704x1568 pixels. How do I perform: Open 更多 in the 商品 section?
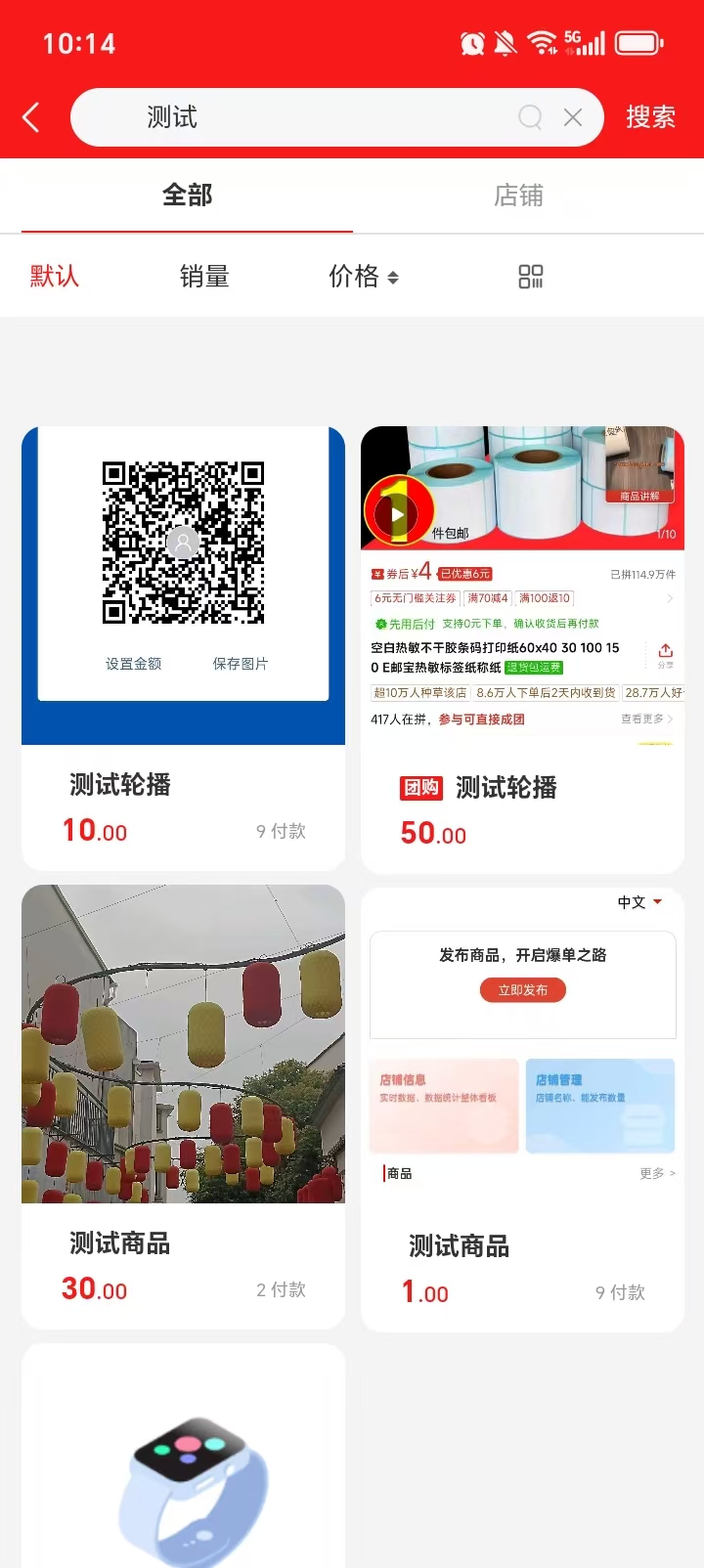[x=651, y=1173]
